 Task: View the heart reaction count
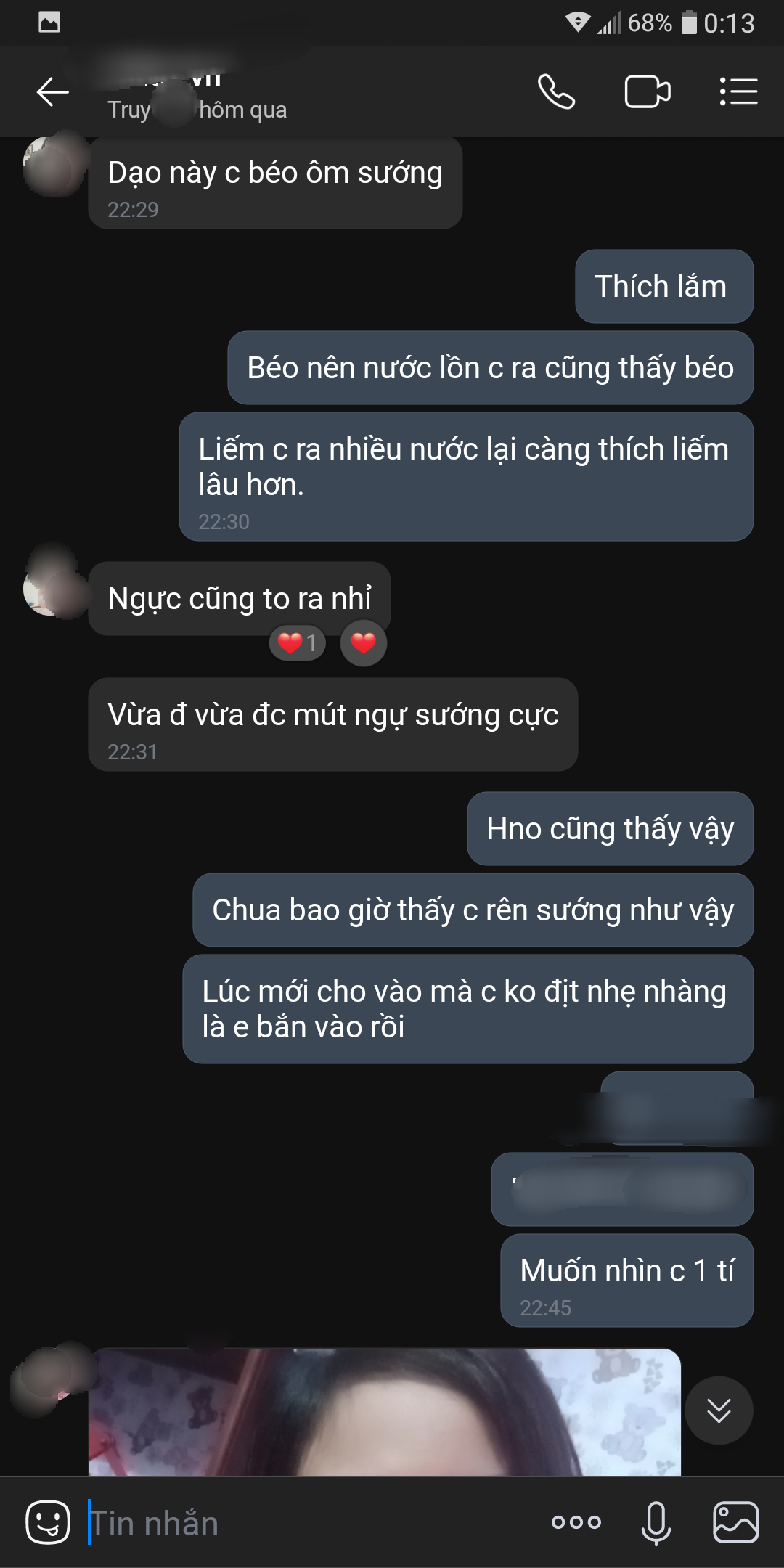(x=298, y=643)
